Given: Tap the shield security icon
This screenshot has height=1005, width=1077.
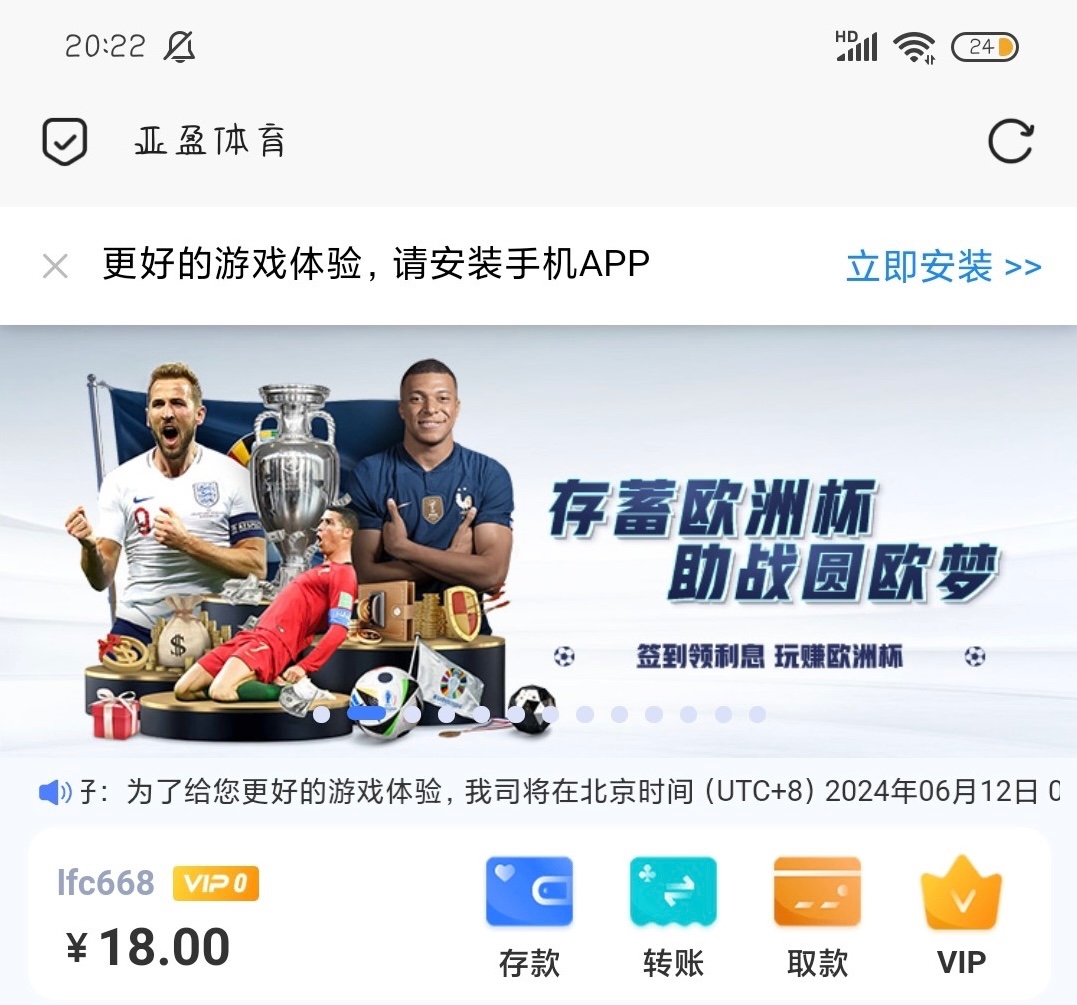Looking at the screenshot, I should (65, 141).
